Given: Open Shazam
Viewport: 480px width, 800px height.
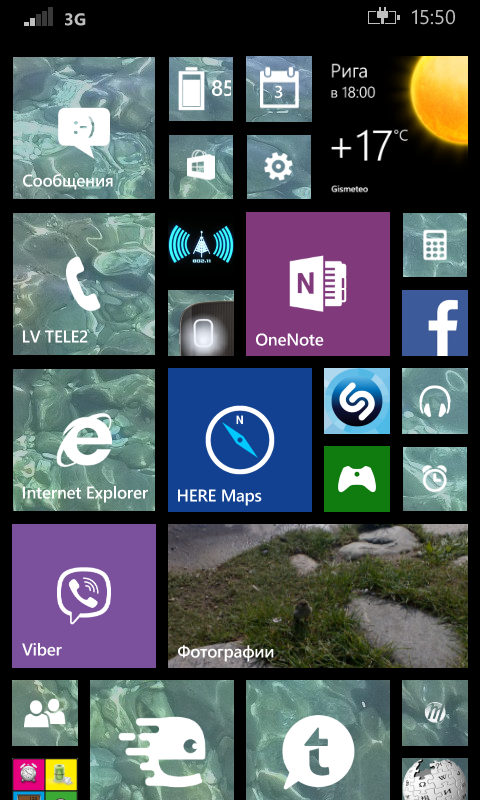Looking at the screenshot, I should 357,401.
